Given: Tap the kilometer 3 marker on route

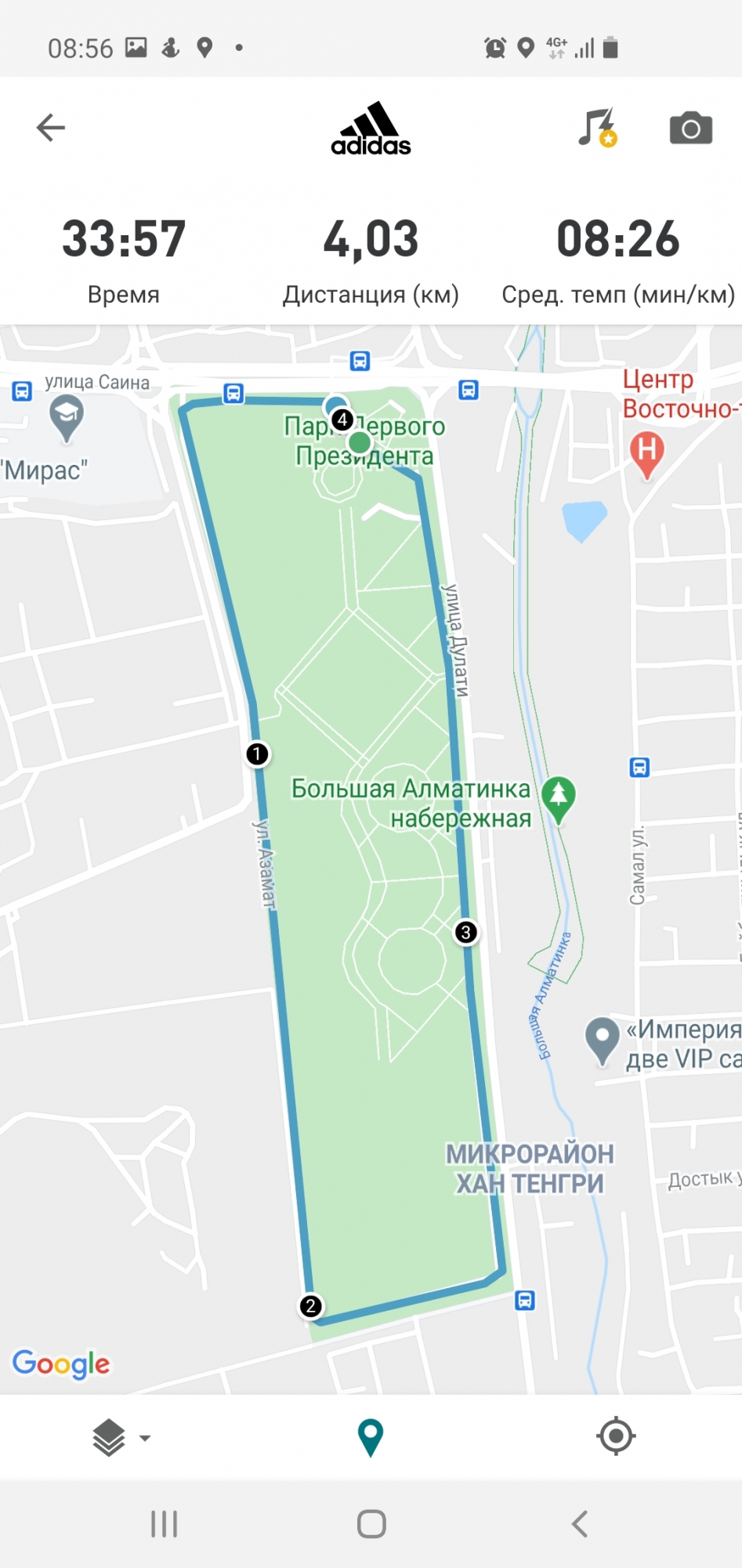Looking at the screenshot, I should 465,932.
